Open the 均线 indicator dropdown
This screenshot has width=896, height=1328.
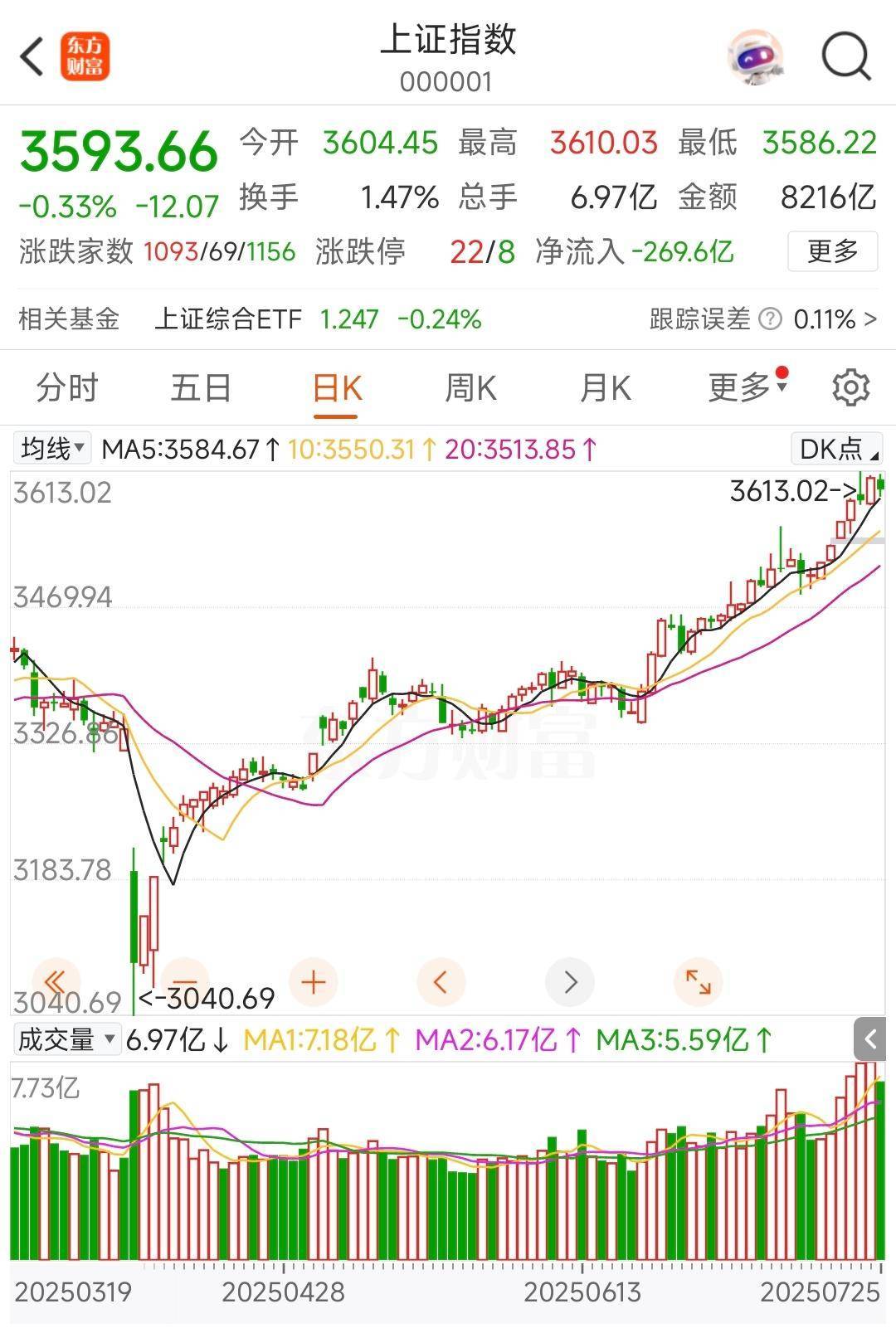pyautogui.click(x=52, y=449)
